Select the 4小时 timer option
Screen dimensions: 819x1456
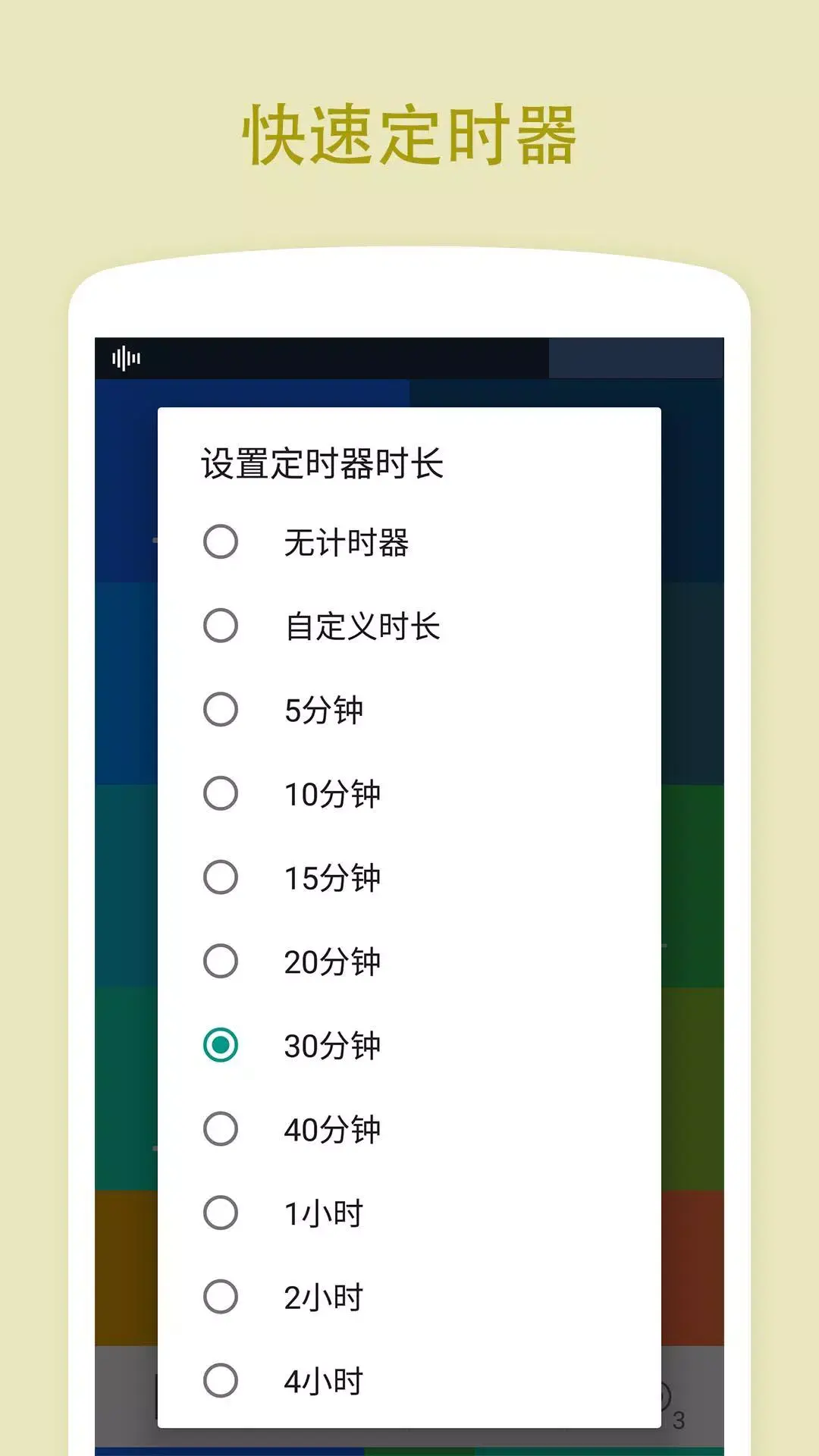click(220, 1379)
